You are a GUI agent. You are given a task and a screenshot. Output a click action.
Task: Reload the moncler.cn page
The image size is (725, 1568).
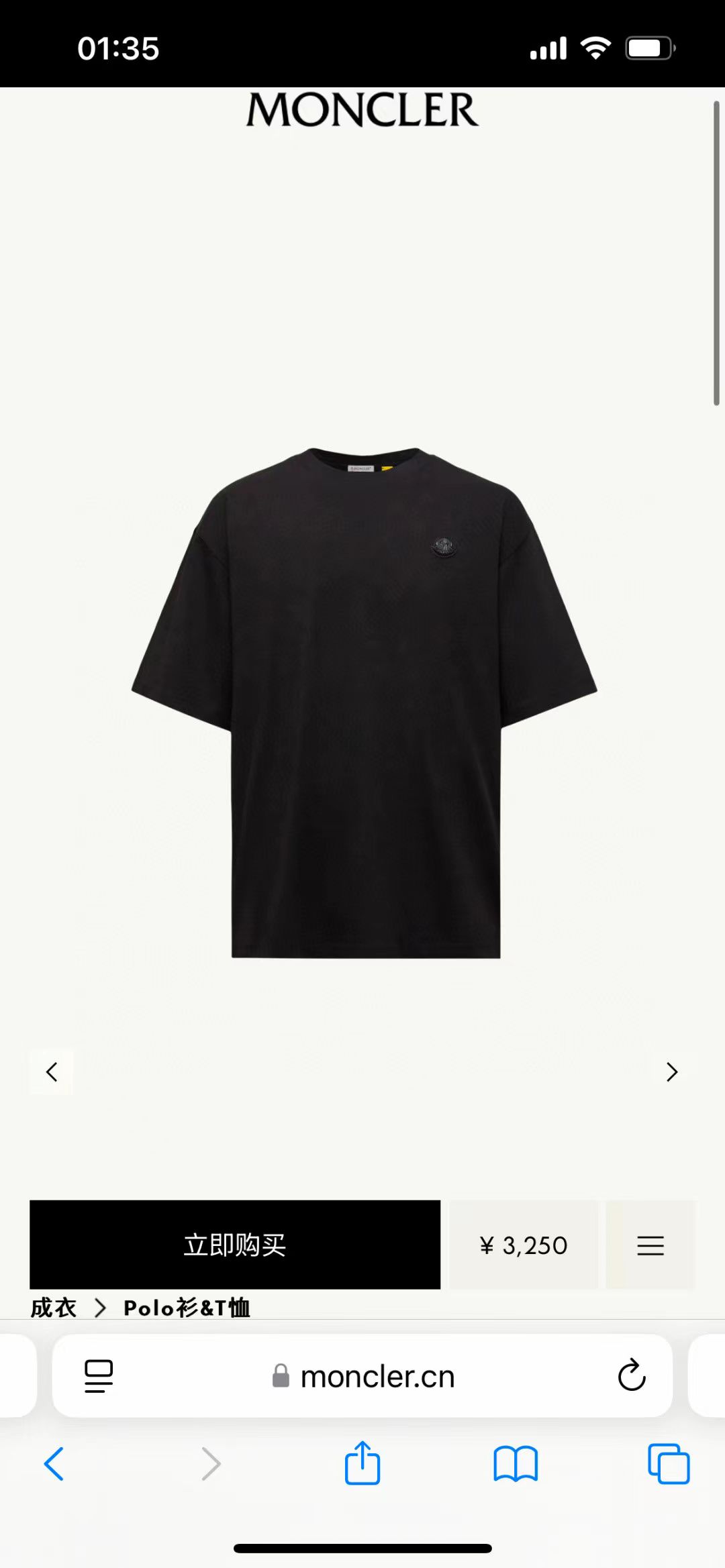point(631,1375)
